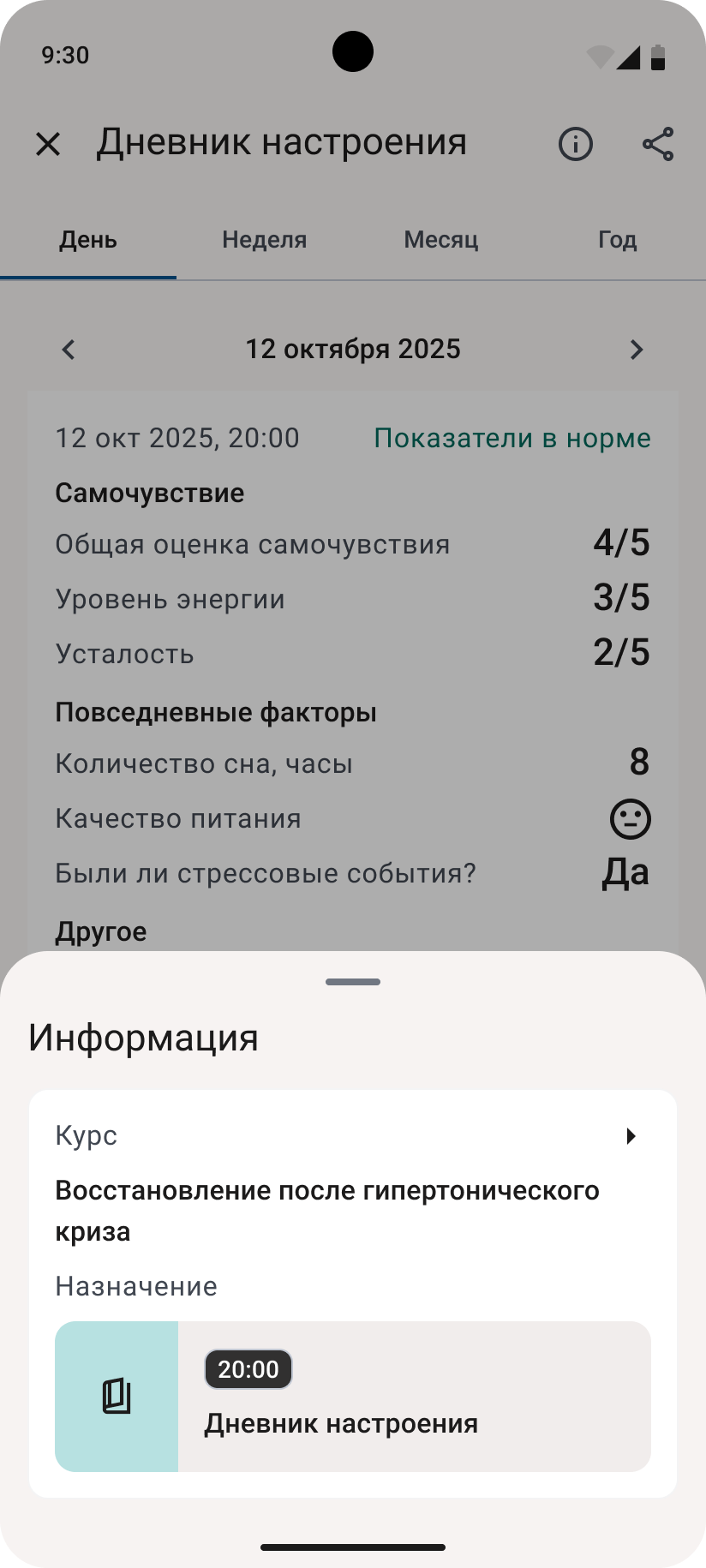Share the mood diary
This screenshot has width=706, height=1568.
click(658, 144)
